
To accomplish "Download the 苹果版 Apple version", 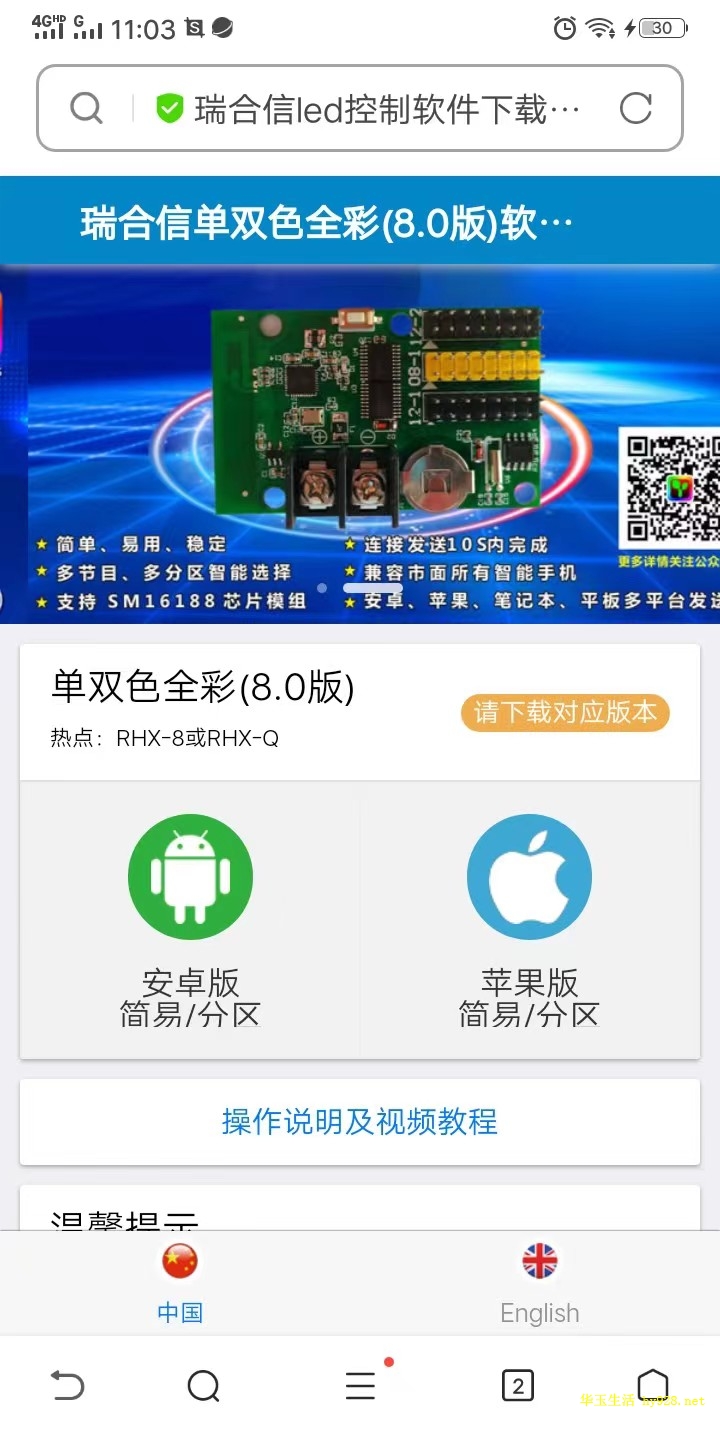I will (x=529, y=920).
